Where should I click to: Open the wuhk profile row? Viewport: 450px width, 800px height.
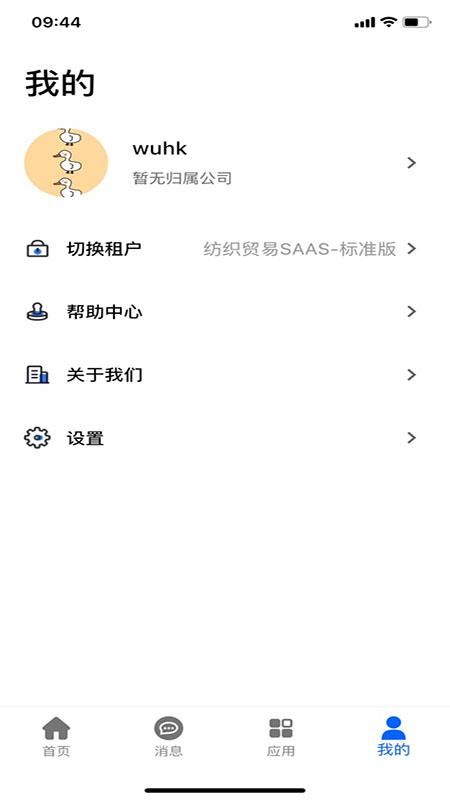225,163
